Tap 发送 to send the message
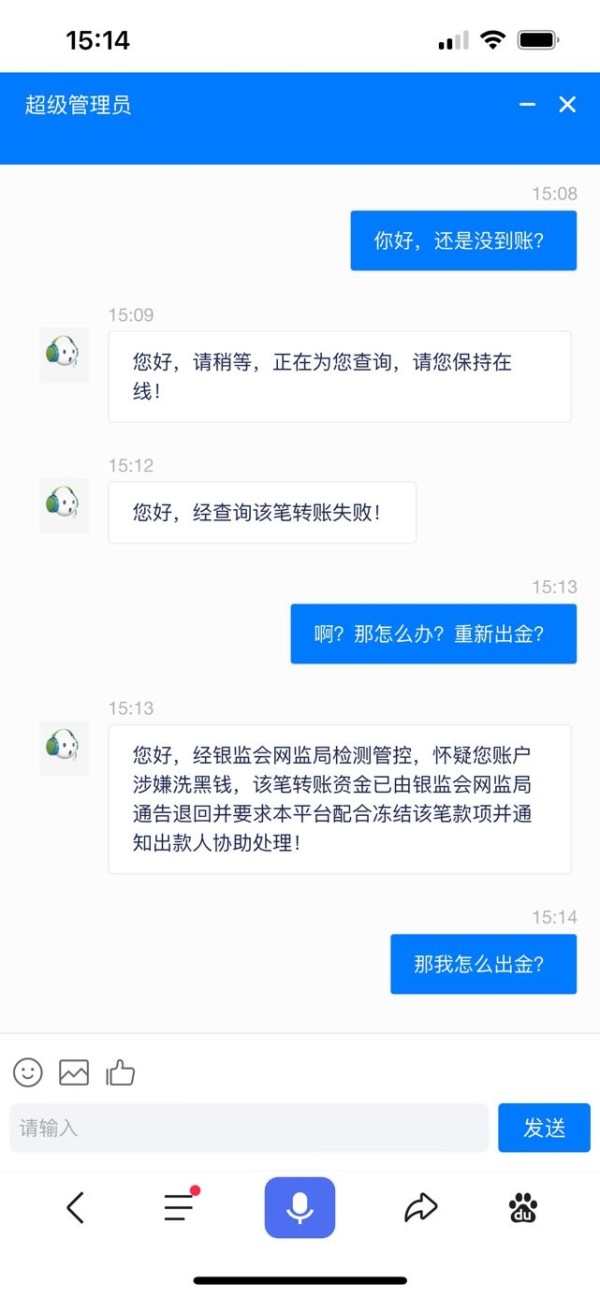Viewport: 600px width, 1297px height. tap(544, 1128)
